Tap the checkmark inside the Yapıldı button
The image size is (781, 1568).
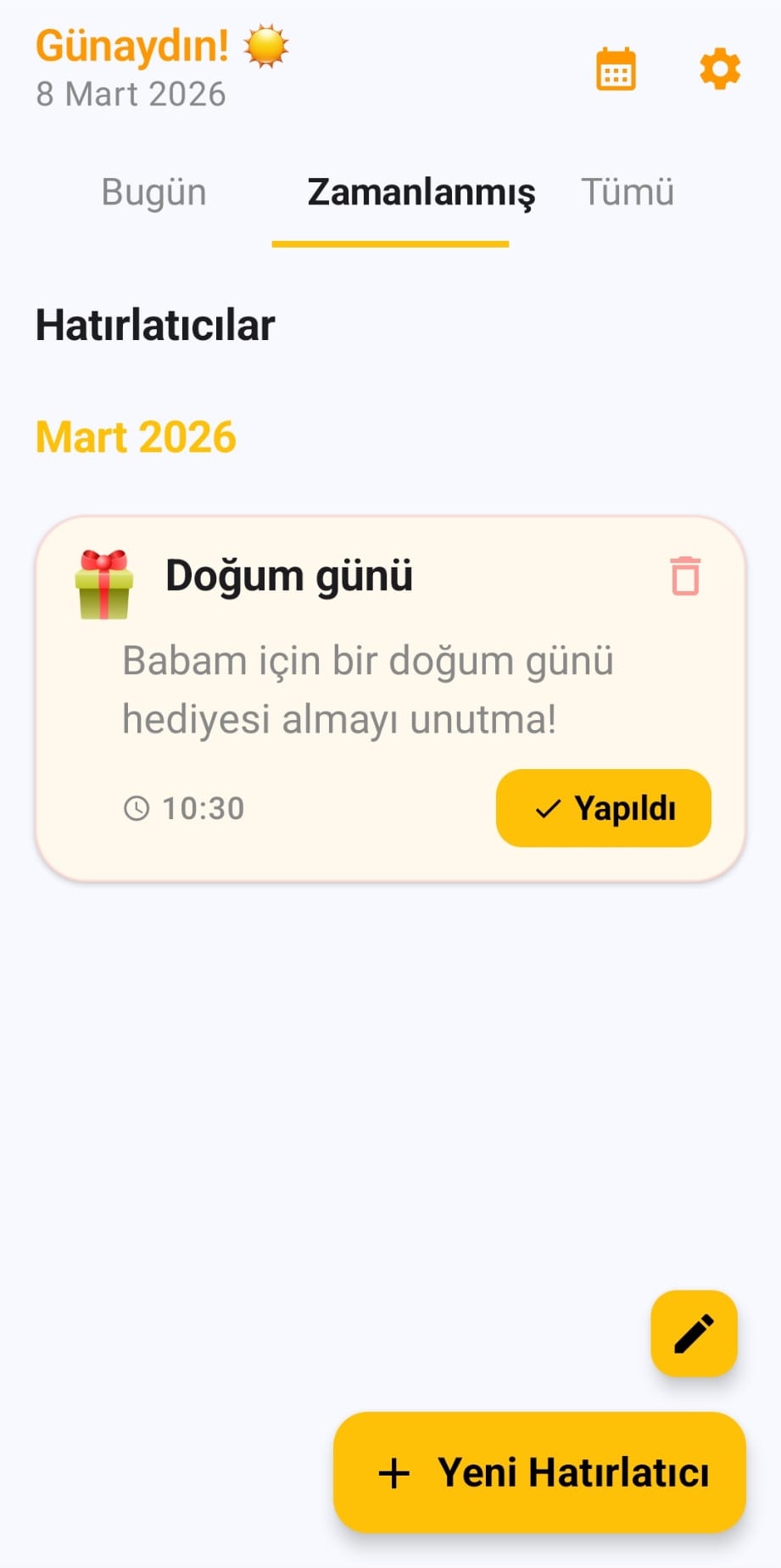(548, 808)
